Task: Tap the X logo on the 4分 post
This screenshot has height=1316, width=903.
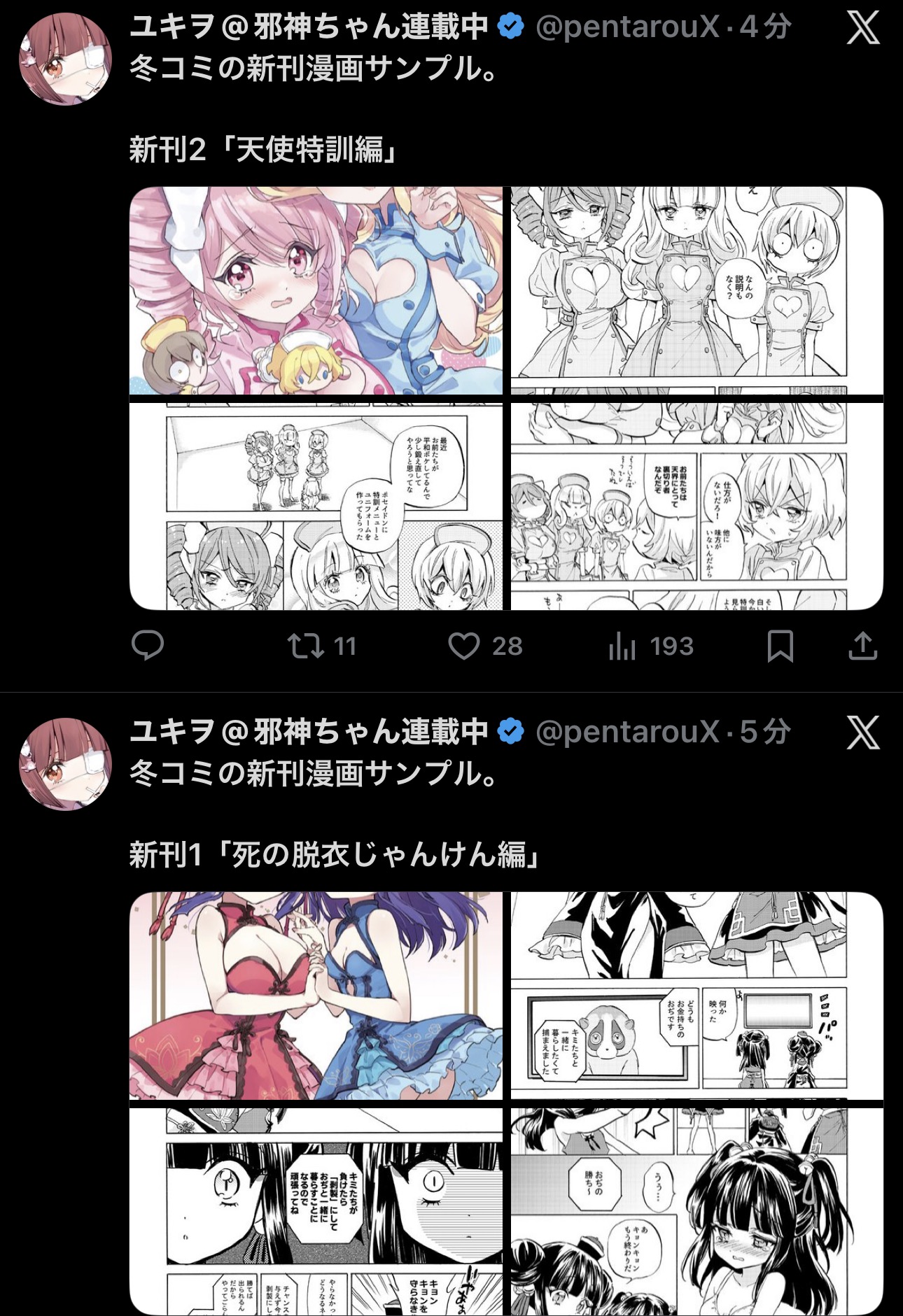Action: (862, 28)
